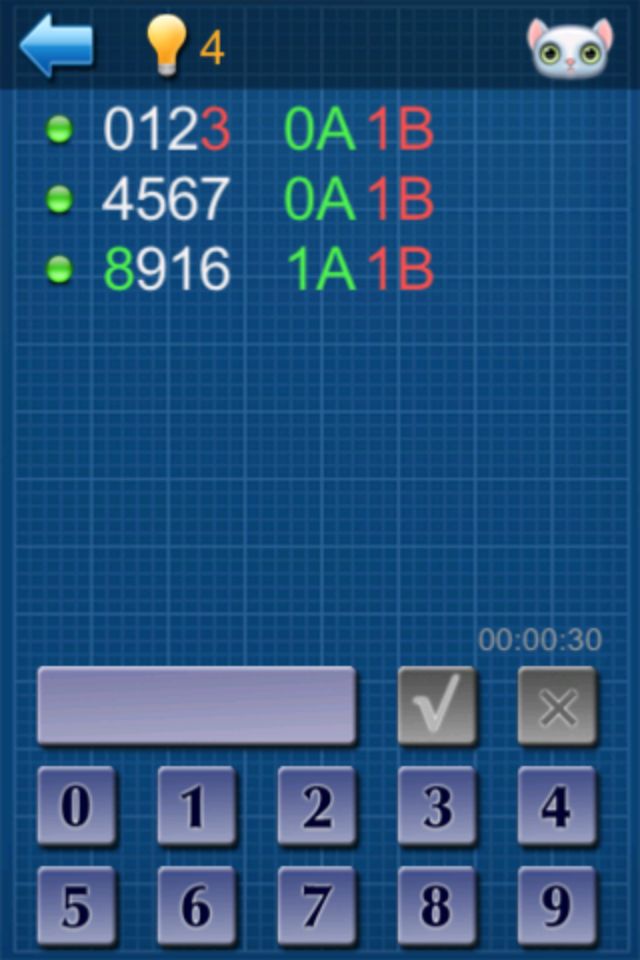
Task: Enter digit 4 on keypad
Action: (557, 806)
